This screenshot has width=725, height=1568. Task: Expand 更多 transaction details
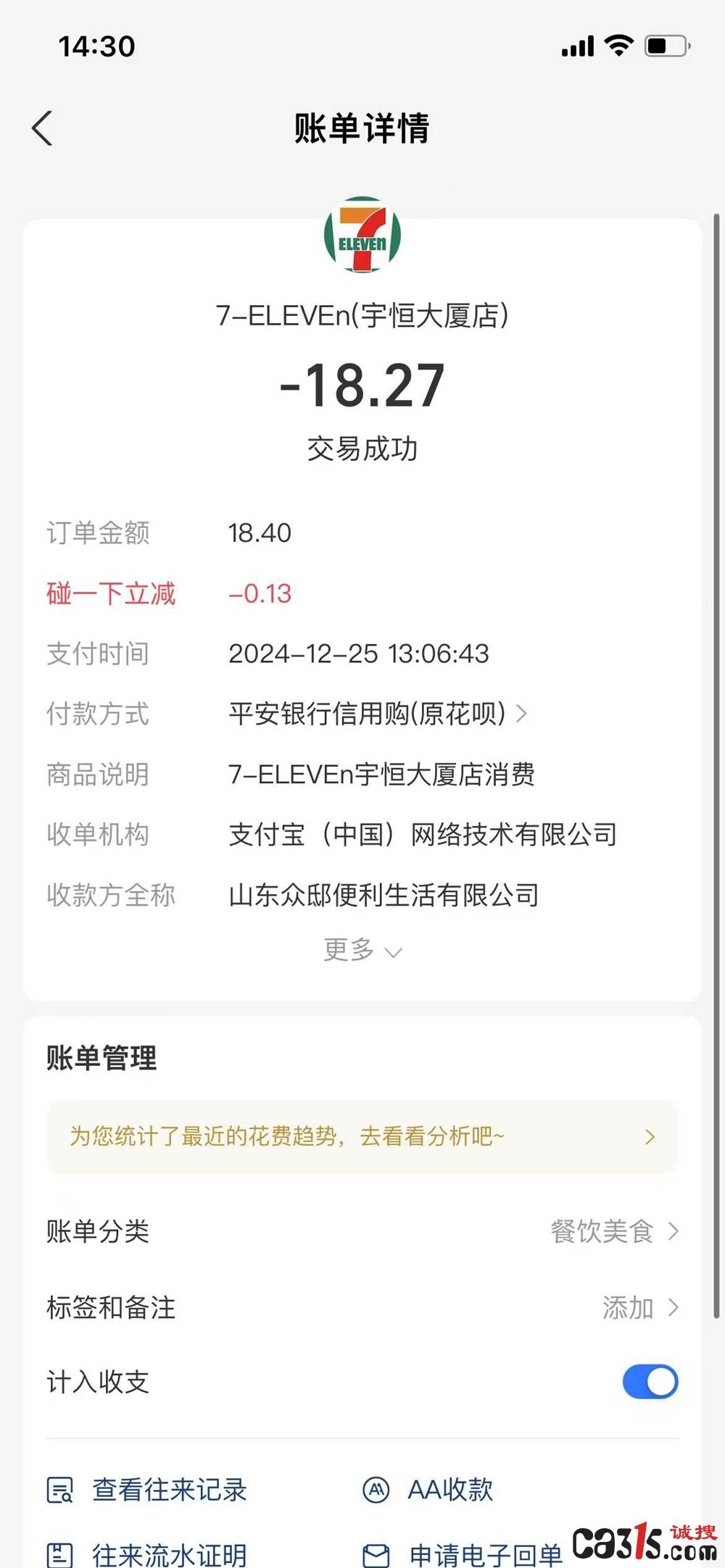[x=362, y=950]
